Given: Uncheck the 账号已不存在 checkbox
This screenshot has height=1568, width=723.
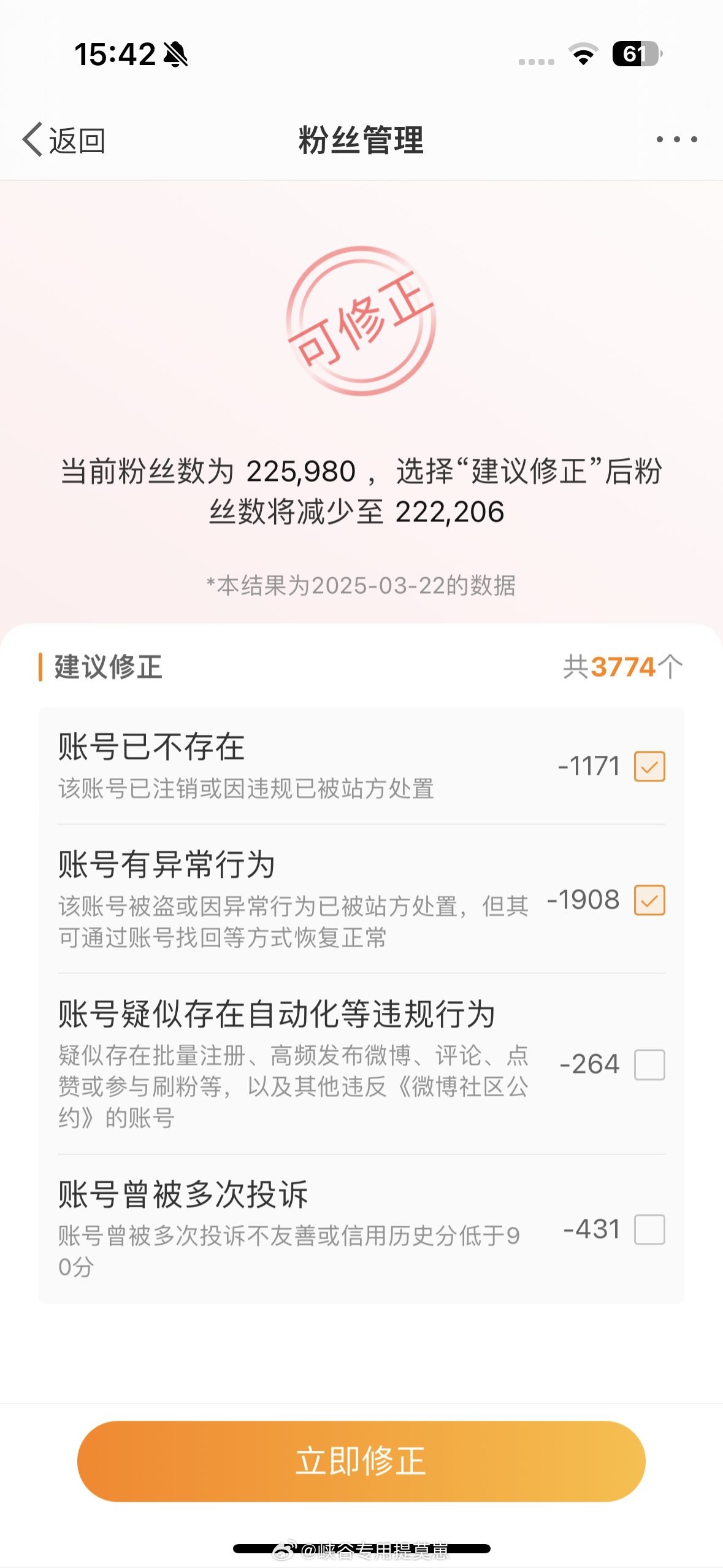Looking at the screenshot, I should click(x=649, y=766).
